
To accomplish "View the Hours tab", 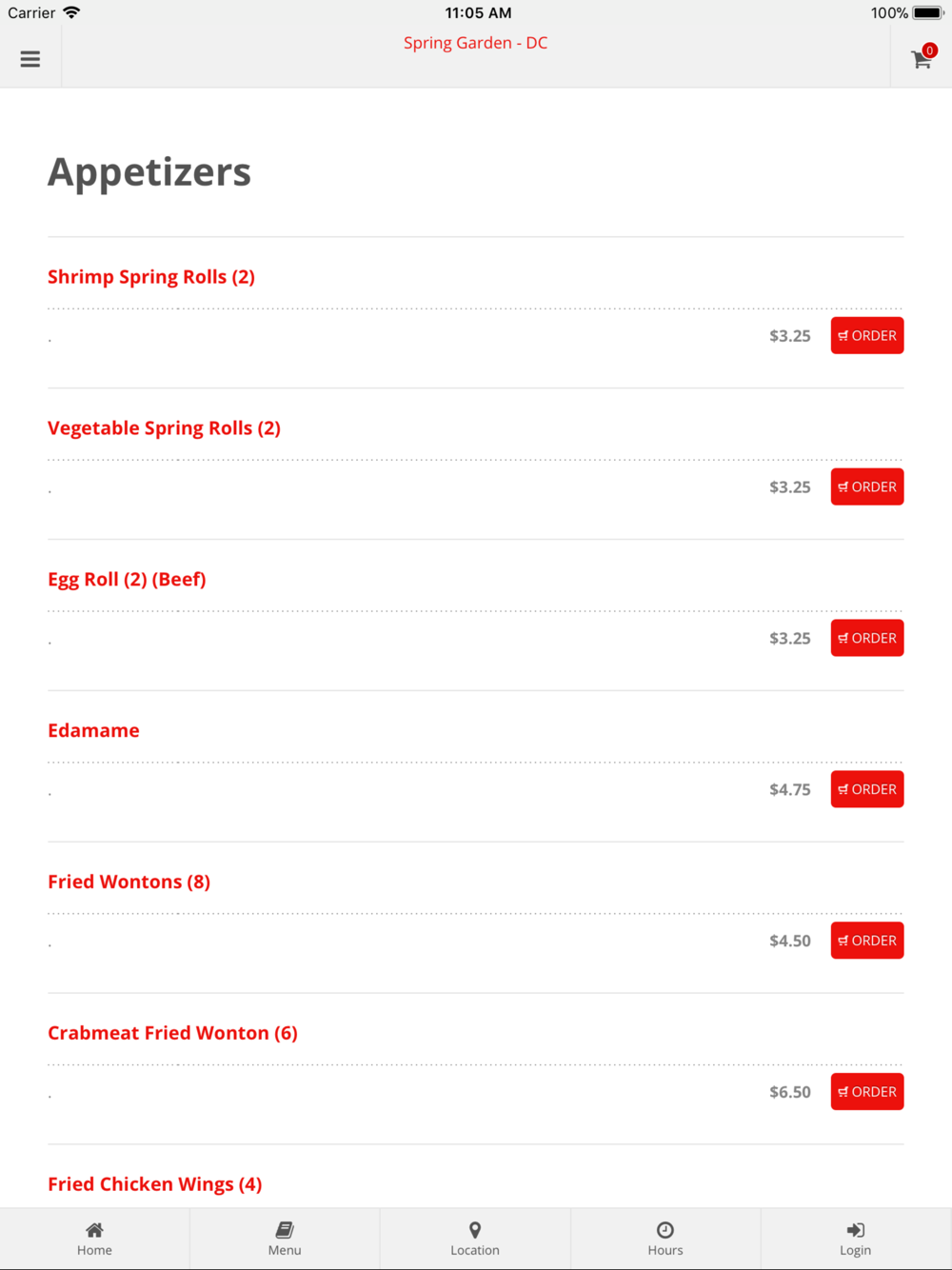I will [x=665, y=1240].
